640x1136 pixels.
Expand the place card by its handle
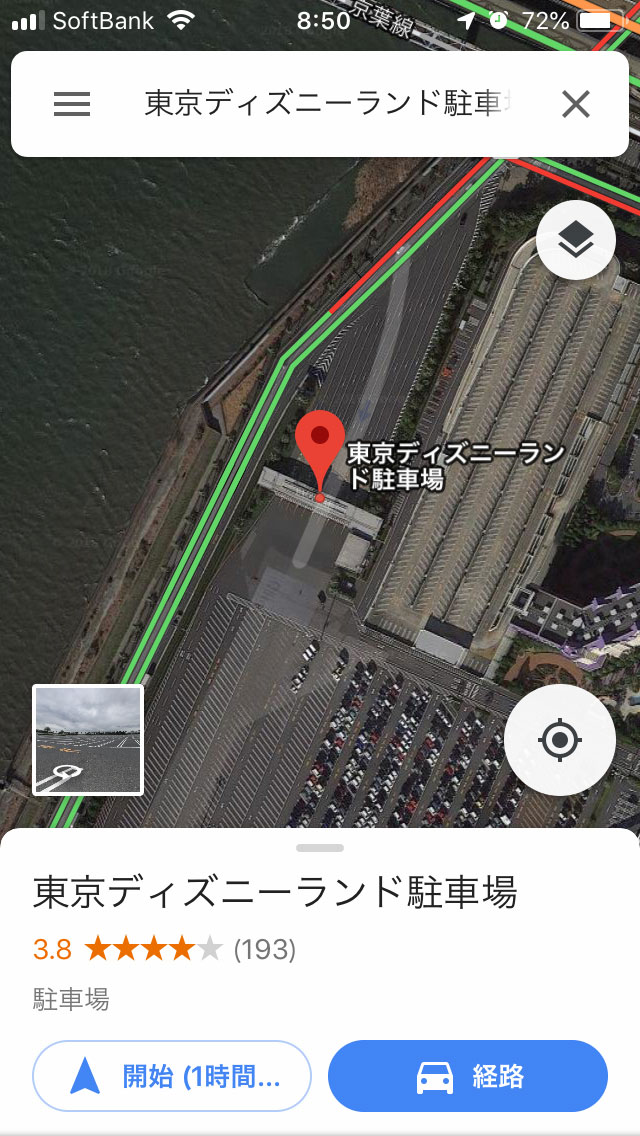[320, 848]
